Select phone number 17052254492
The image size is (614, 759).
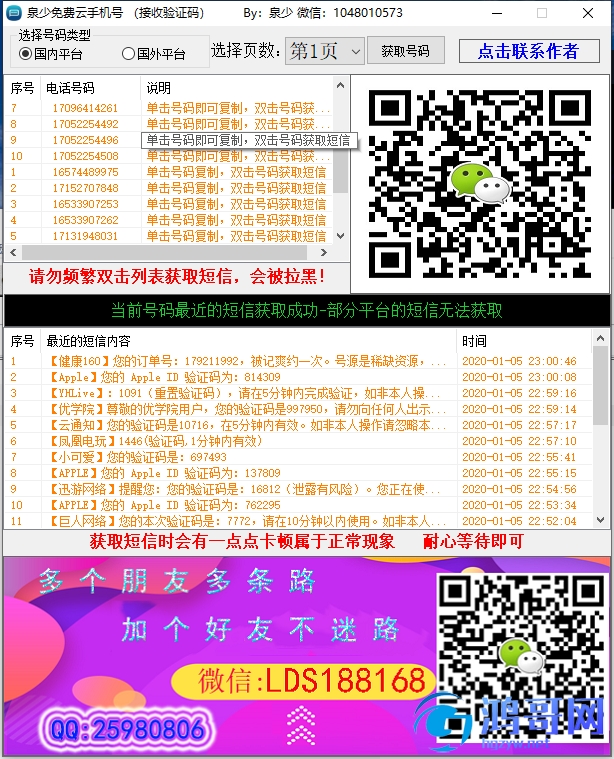tap(82, 124)
